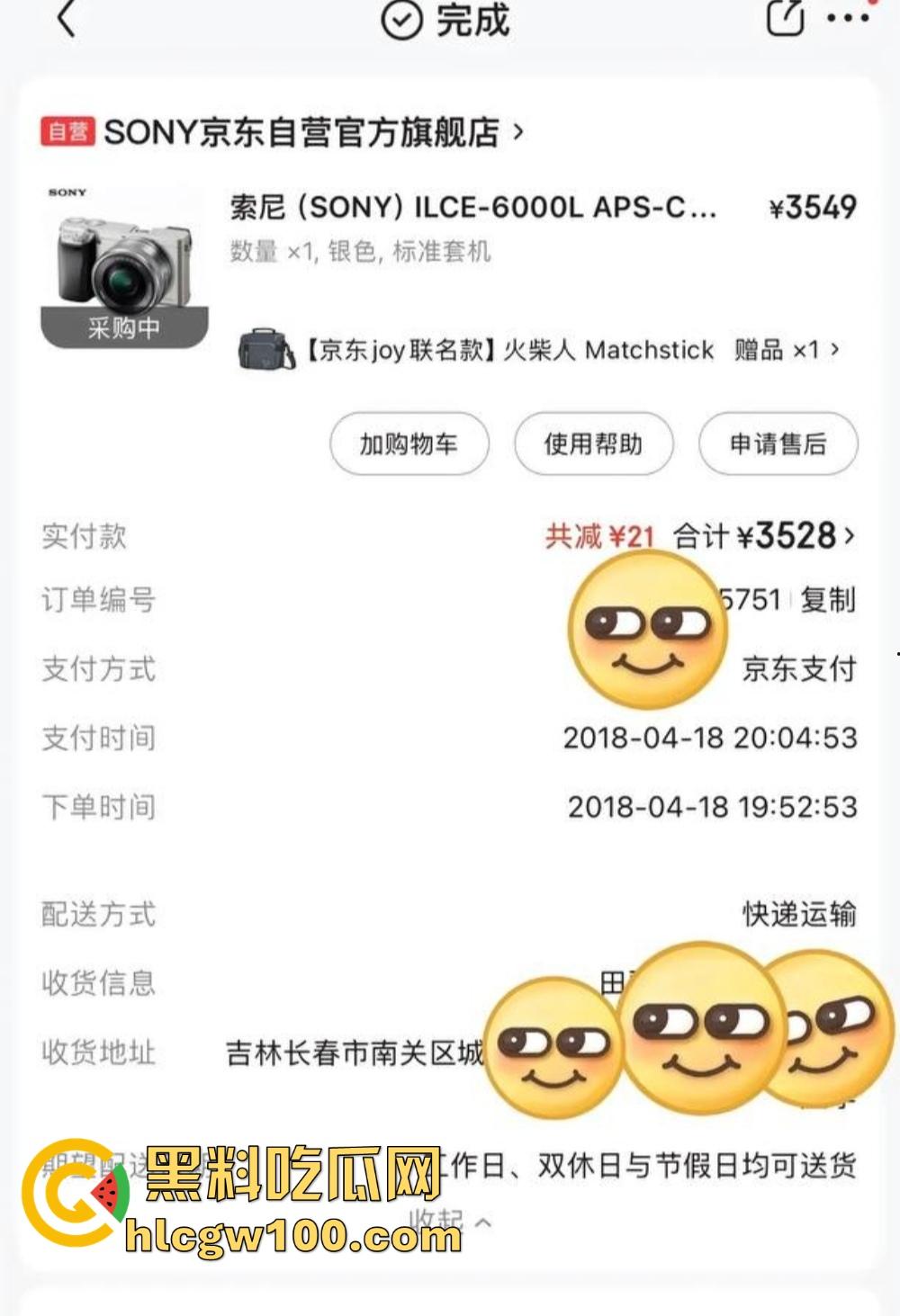Tap 申请售后 for after-sales service

click(x=778, y=443)
